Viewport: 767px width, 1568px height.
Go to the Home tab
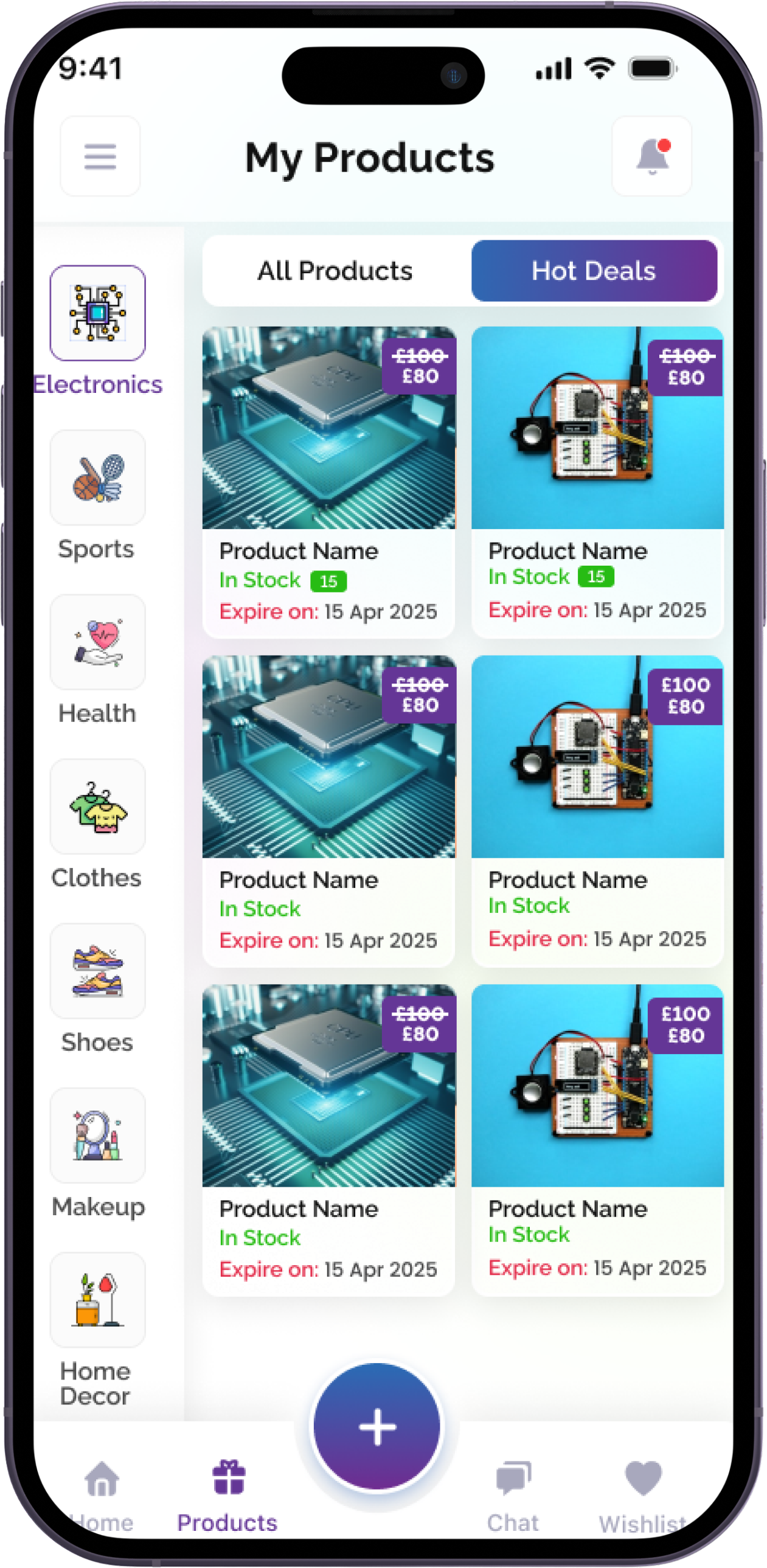pyautogui.click(x=102, y=1491)
